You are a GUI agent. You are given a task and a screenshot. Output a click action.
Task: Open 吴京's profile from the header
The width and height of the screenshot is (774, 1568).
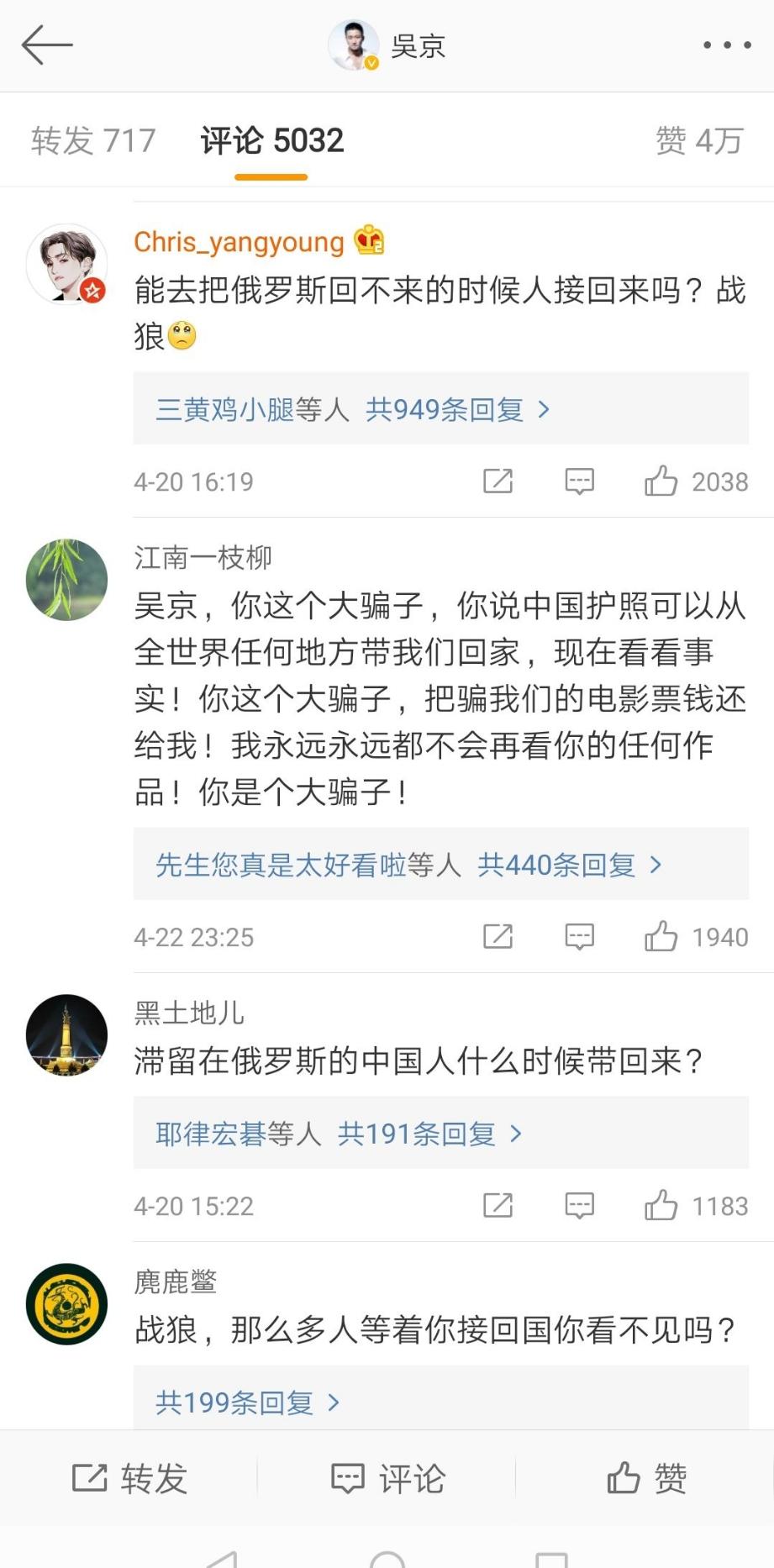click(x=387, y=45)
